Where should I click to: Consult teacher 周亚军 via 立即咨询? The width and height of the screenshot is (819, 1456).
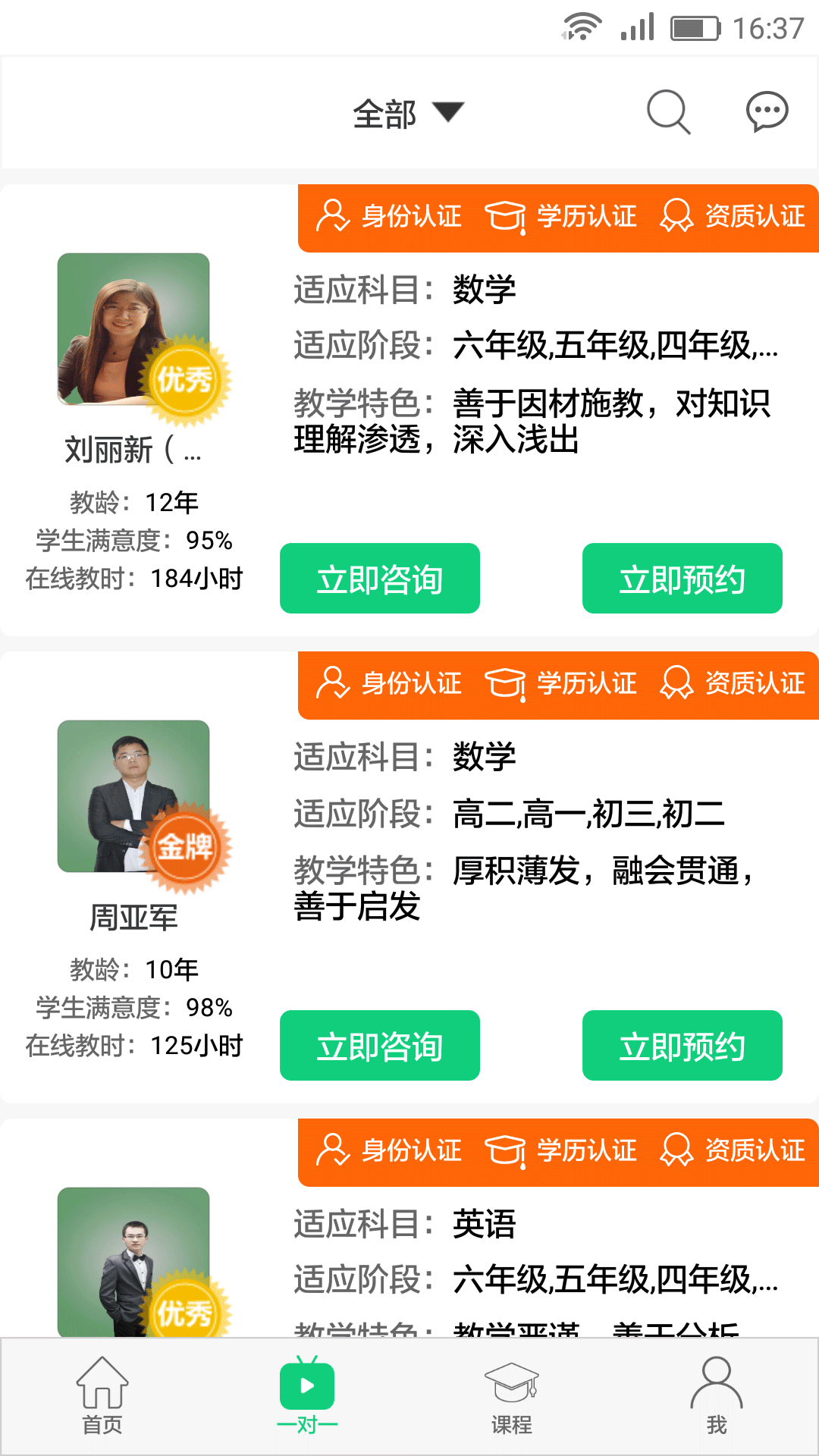coord(379,1046)
